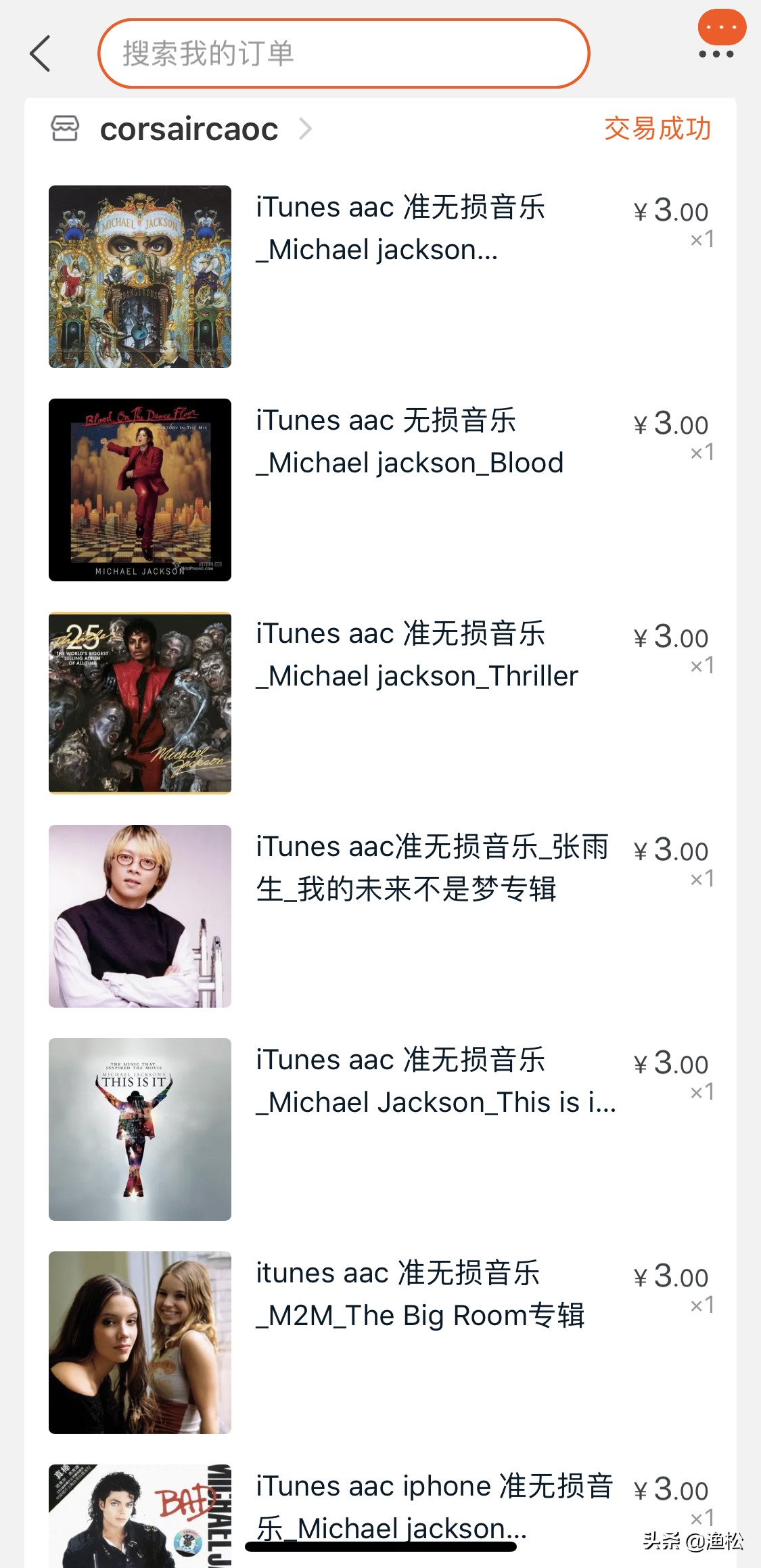Open the corsaircaoc shop page
Image resolution: width=761 pixels, height=1568 pixels.
[x=189, y=129]
